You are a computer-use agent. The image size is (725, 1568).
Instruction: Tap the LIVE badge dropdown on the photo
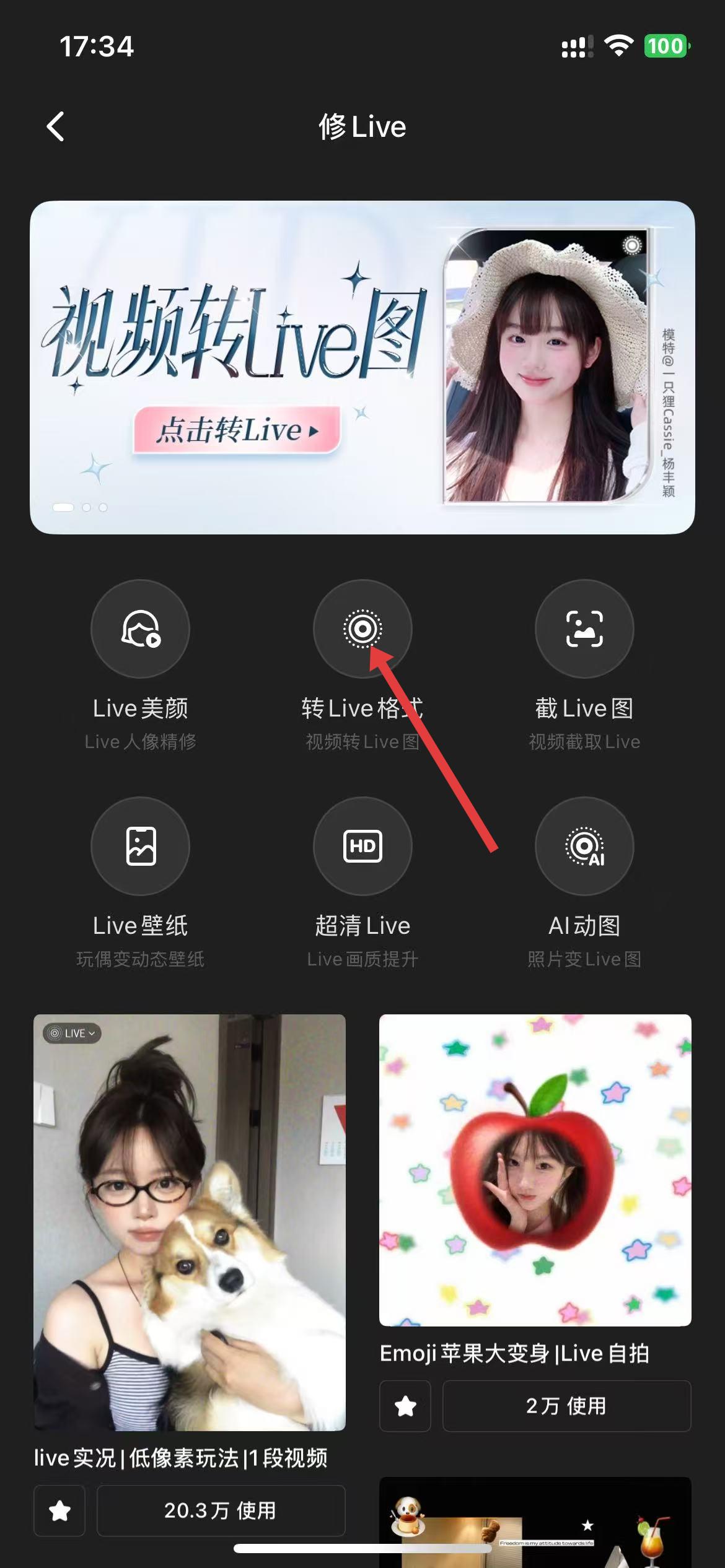(x=72, y=1033)
